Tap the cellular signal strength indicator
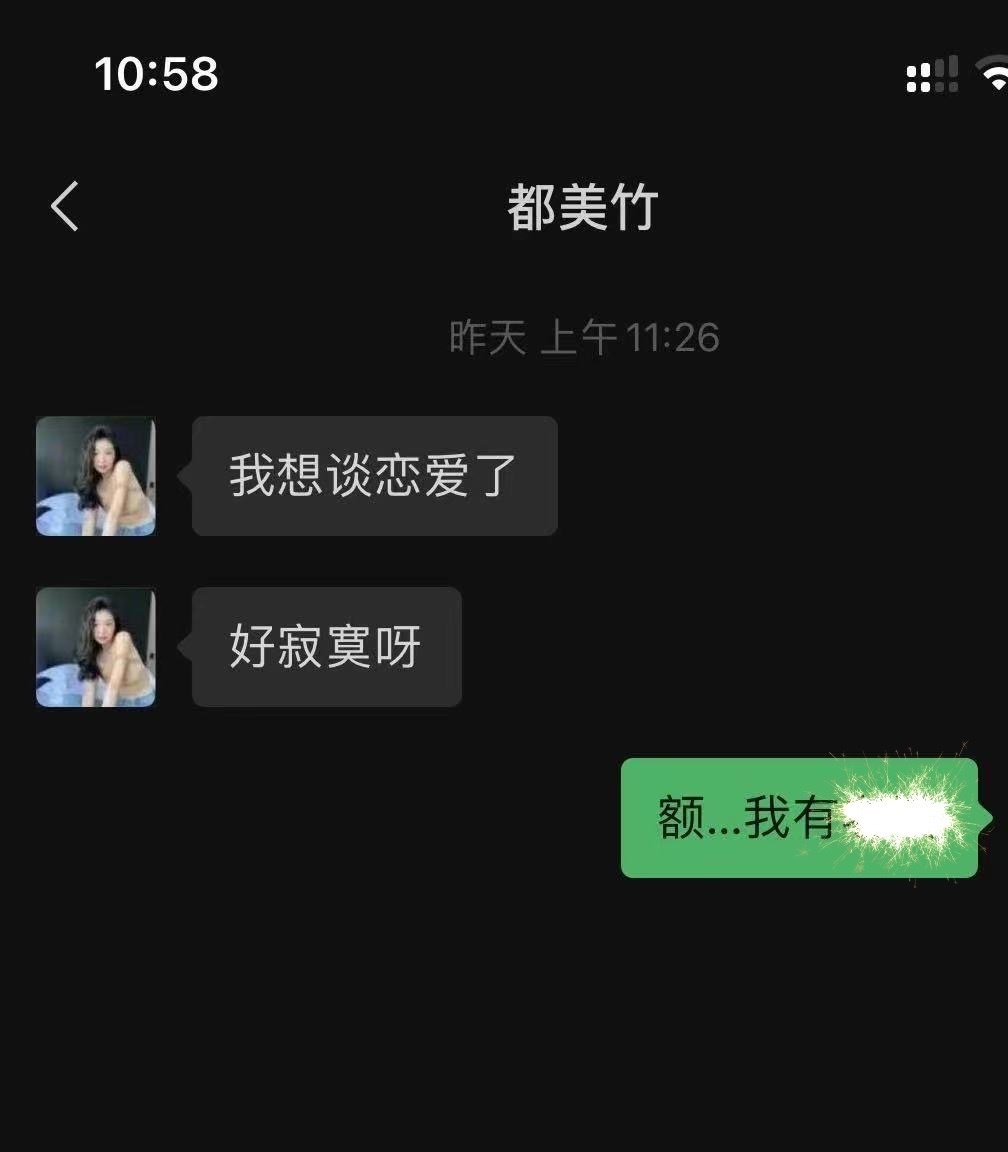The image size is (1008, 1152). pos(932,75)
